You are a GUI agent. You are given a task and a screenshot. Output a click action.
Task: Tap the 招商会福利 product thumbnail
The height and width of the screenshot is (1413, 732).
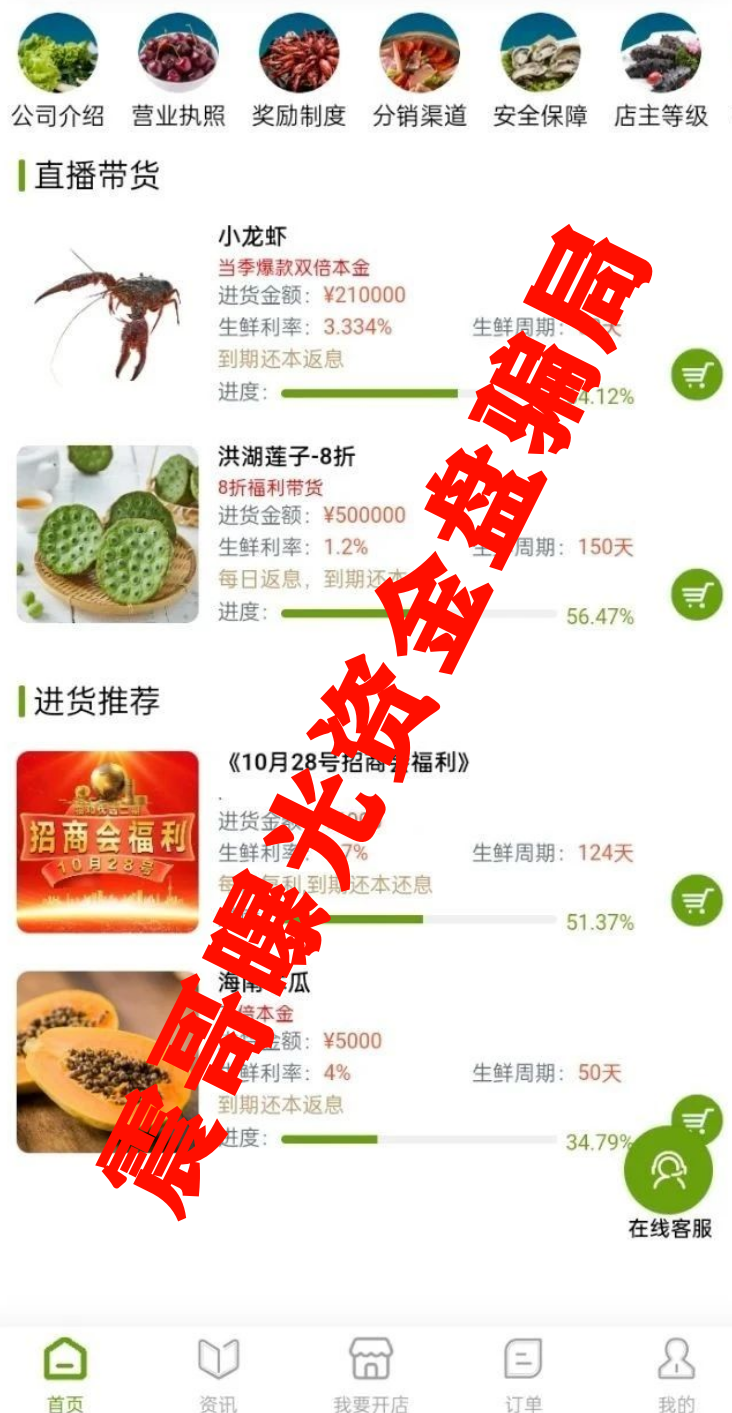[x=108, y=842]
